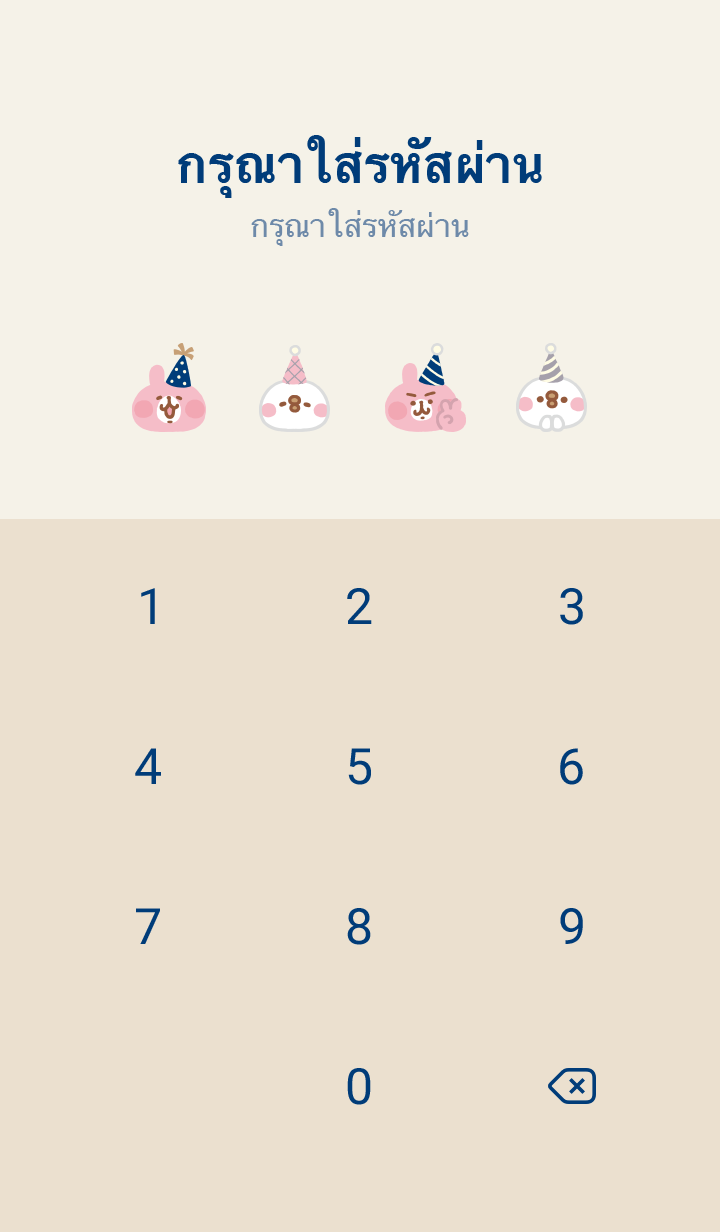Select number 3 on the keypad
Screen dimensions: 720x1232
pos(571,607)
